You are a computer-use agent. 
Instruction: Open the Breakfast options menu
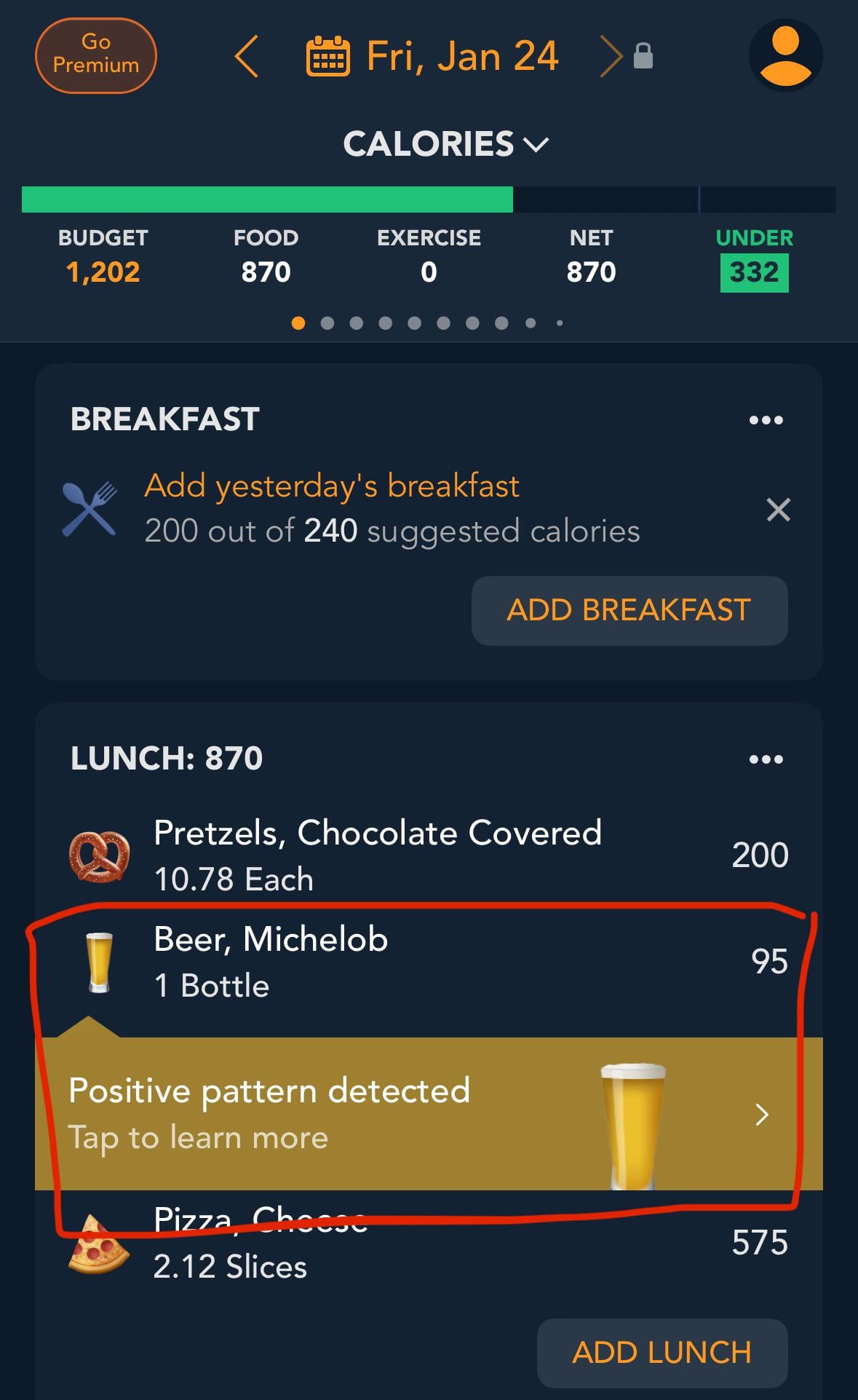(766, 420)
